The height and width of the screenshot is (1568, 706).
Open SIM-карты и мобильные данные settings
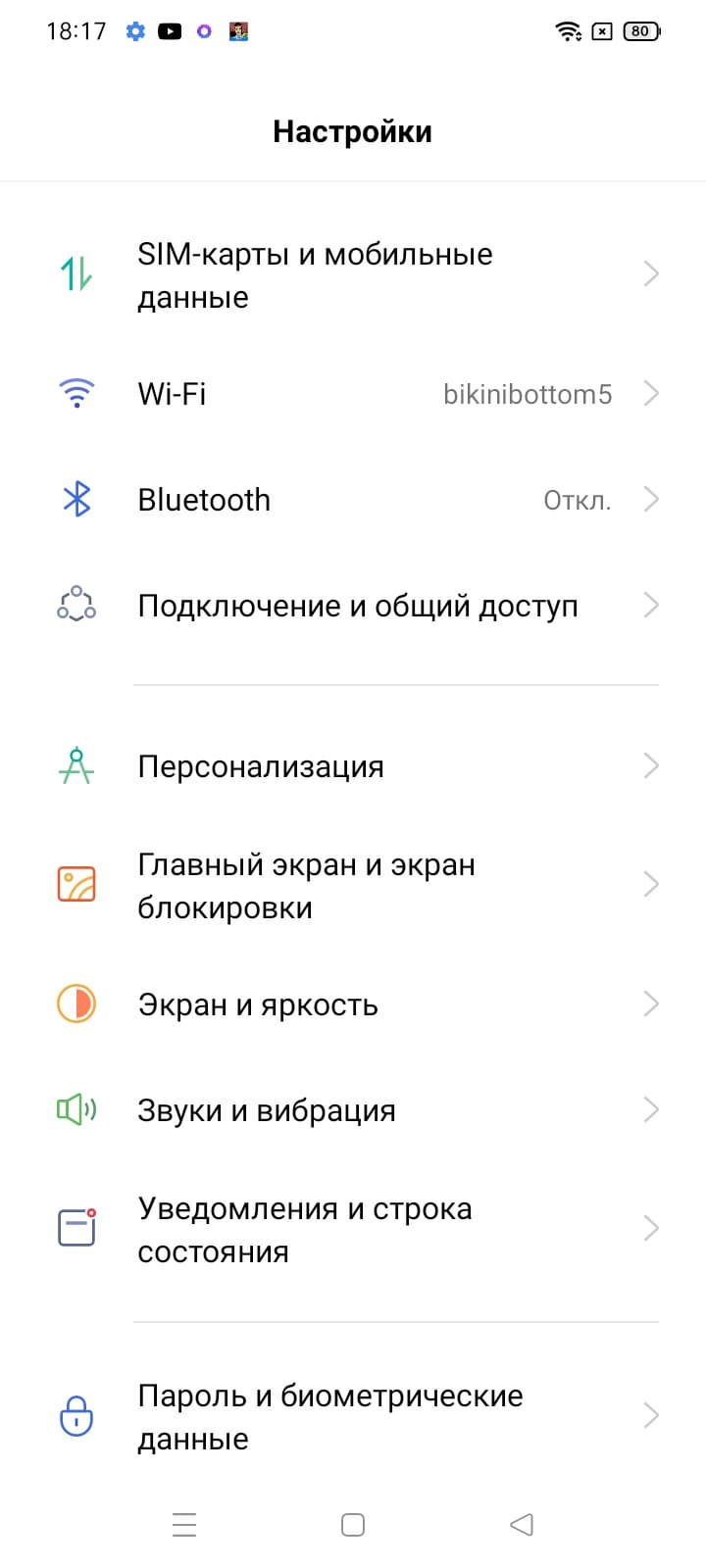(353, 275)
